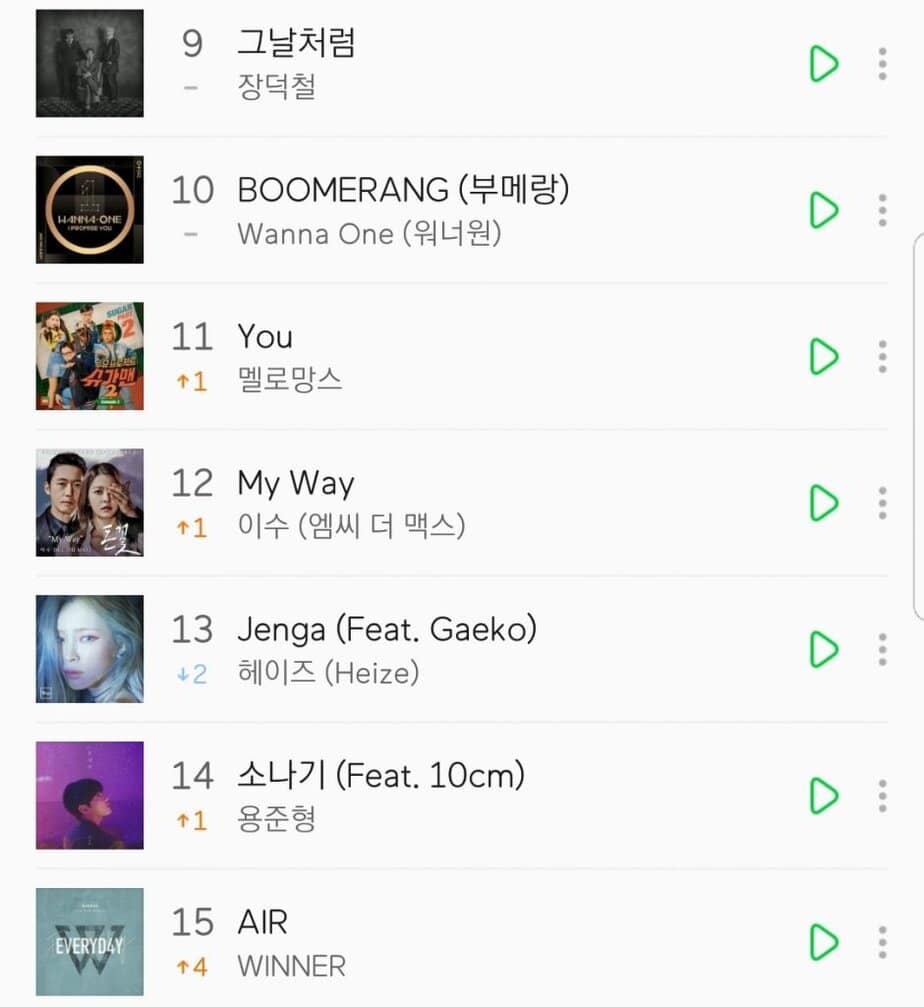Play Jenga (Feat. Gaeko) by Heize

click(823, 649)
